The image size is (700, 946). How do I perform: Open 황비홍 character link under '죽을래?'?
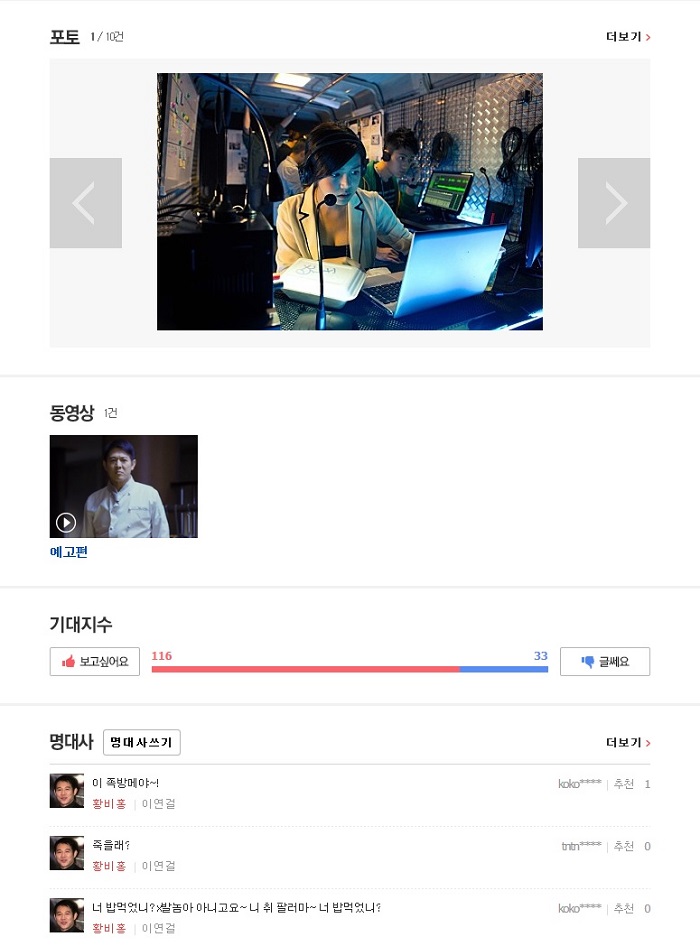coord(109,866)
